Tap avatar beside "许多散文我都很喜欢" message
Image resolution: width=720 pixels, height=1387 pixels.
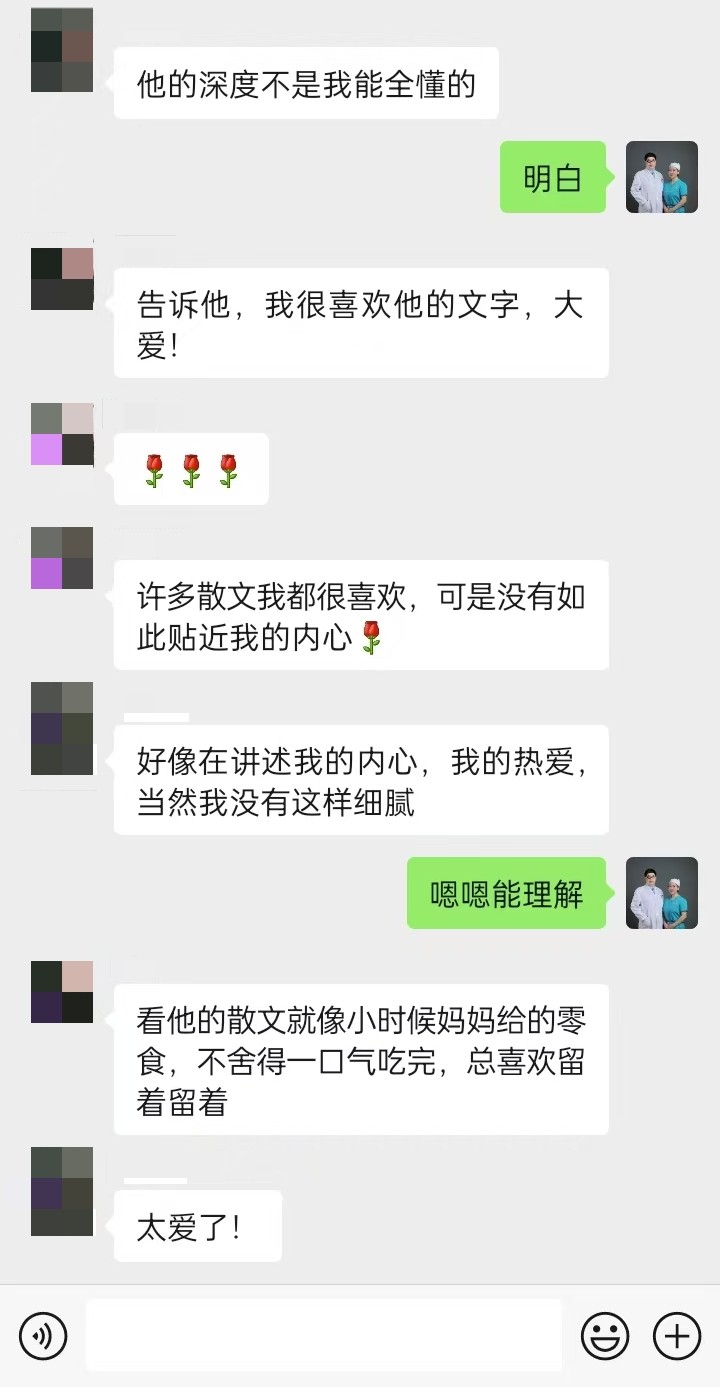click(x=62, y=558)
